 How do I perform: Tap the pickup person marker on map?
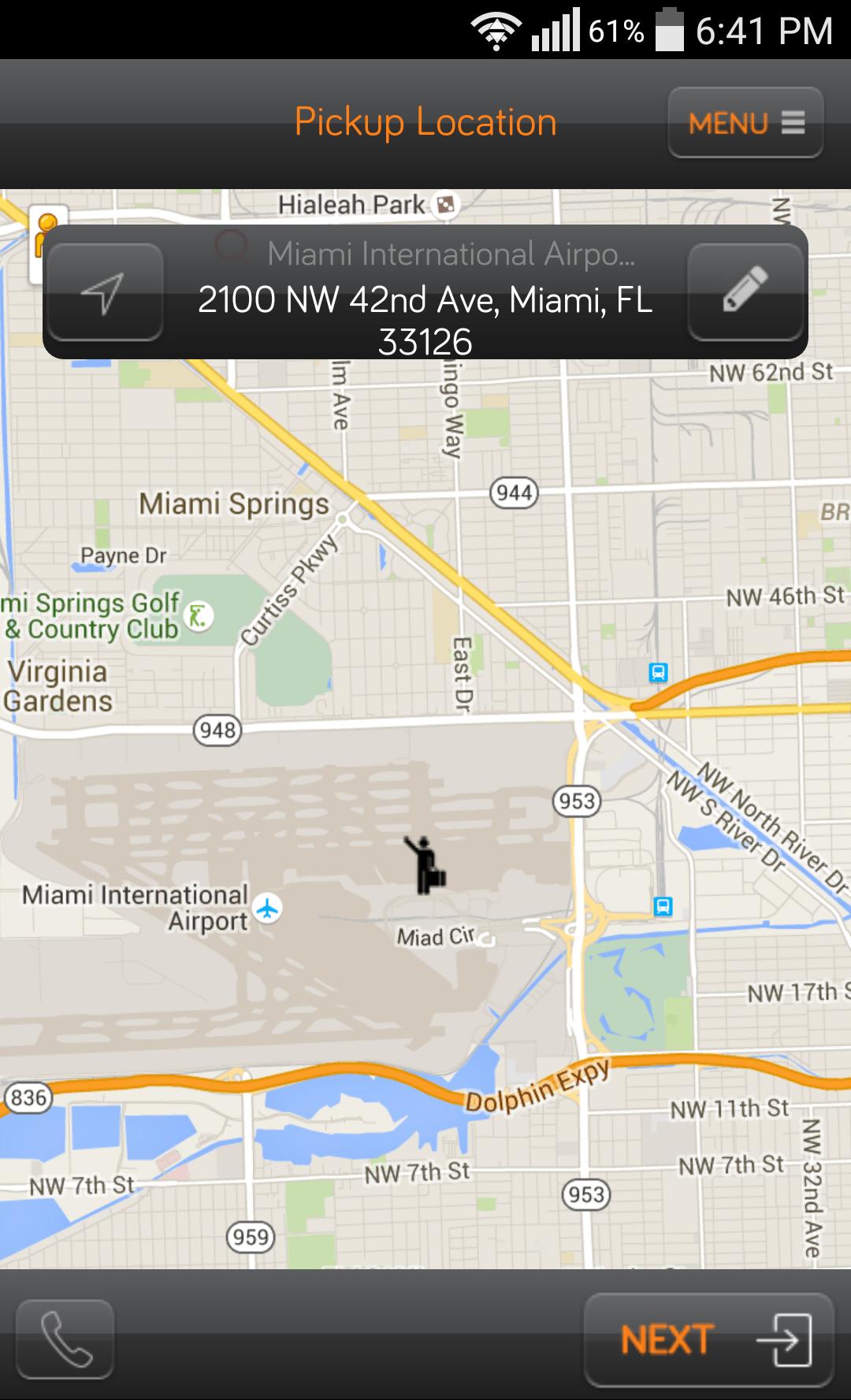coord(426,865)
